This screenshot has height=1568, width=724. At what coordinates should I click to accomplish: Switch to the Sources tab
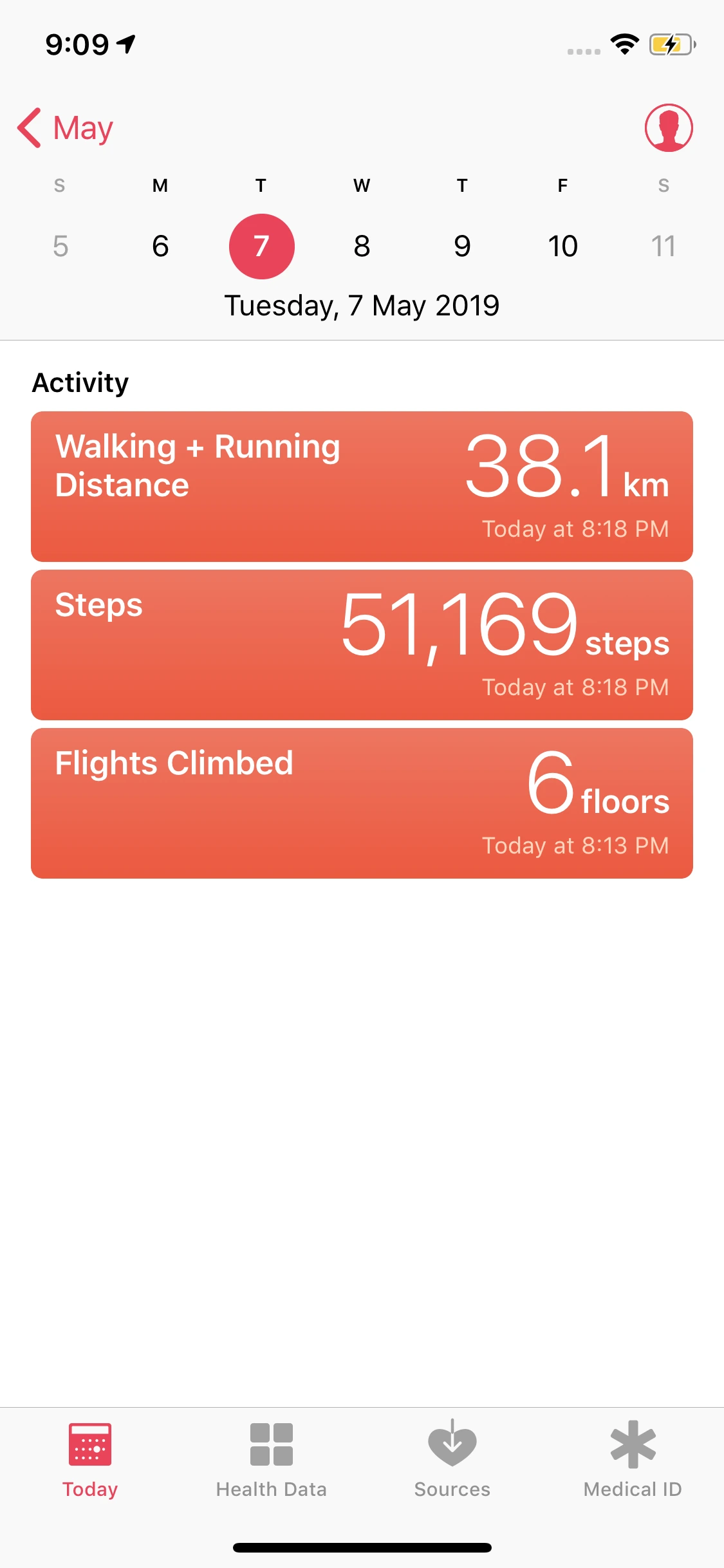click(452, 1460)
